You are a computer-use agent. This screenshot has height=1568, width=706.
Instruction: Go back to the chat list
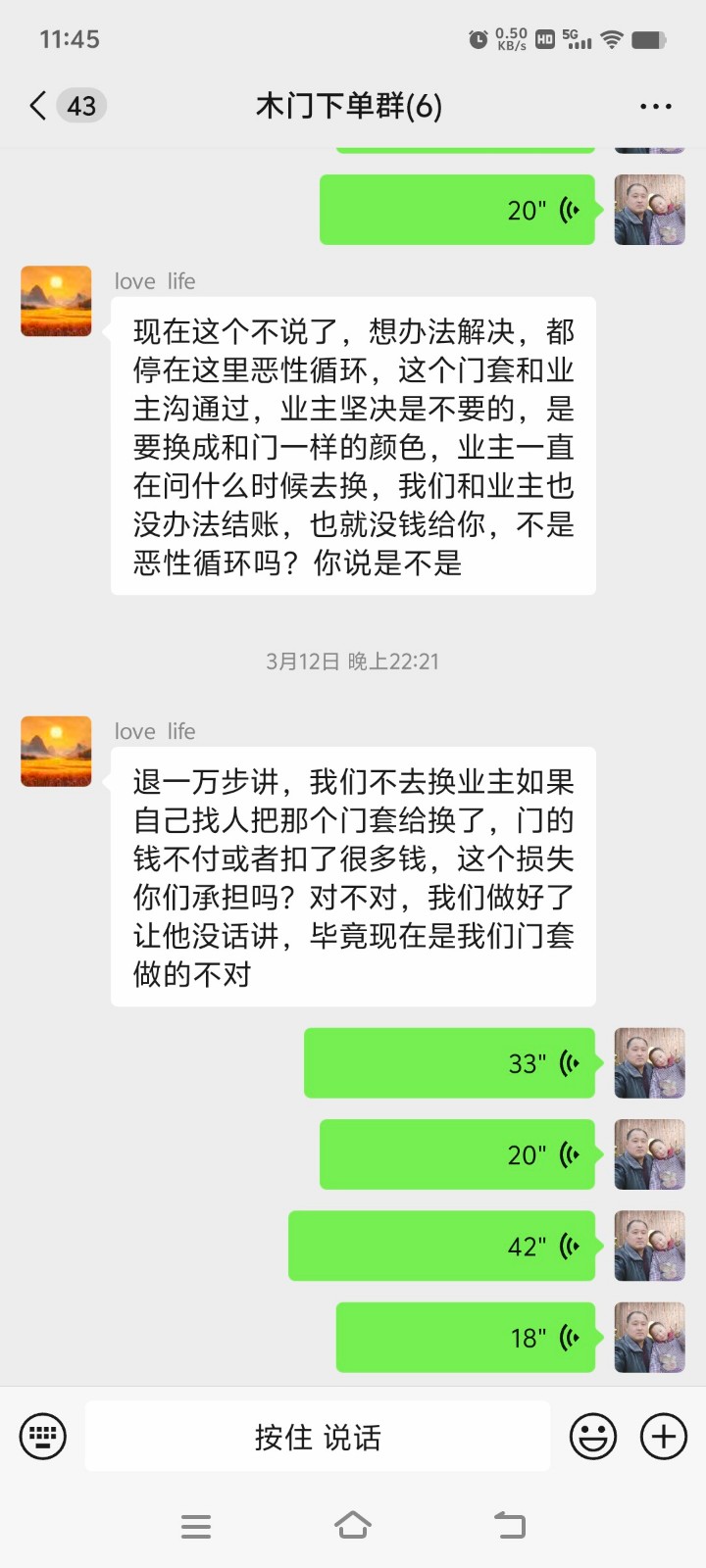(39, 106)
